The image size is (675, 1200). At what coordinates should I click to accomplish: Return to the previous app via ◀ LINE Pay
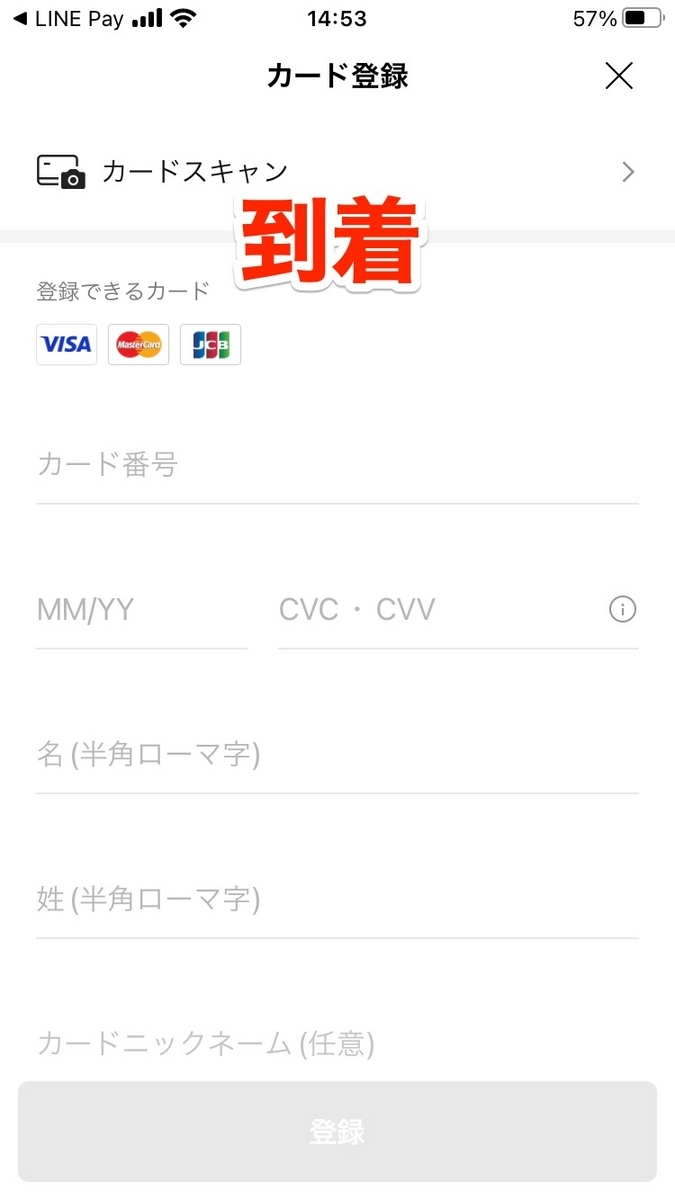point(68,19)
